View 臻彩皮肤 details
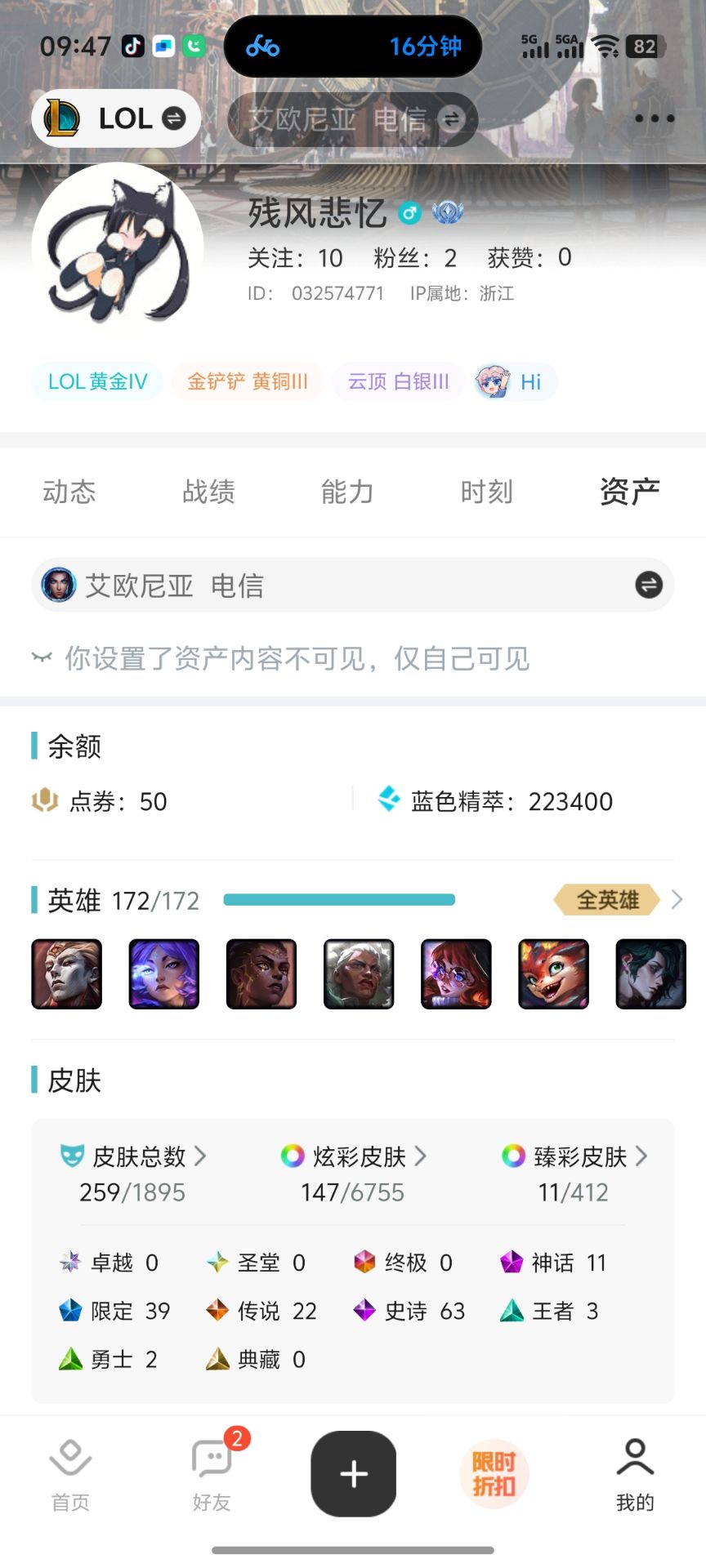This screenshot has height=1568, width=706. [x=574, y=1156]
